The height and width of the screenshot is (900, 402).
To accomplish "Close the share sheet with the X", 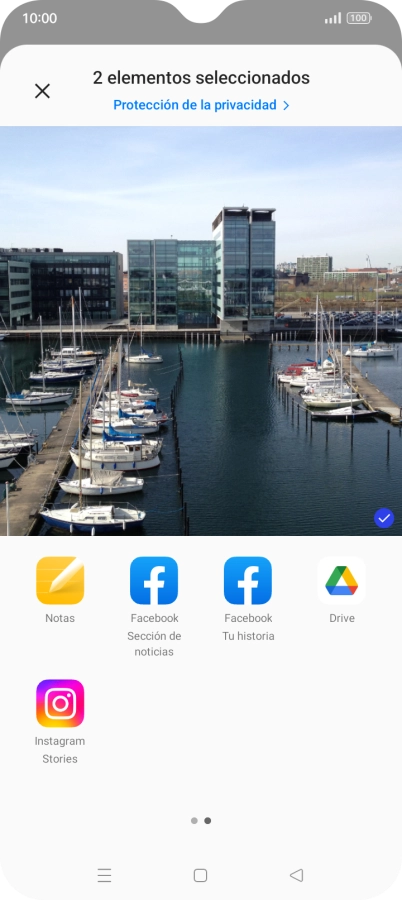I will click(42, 91).
